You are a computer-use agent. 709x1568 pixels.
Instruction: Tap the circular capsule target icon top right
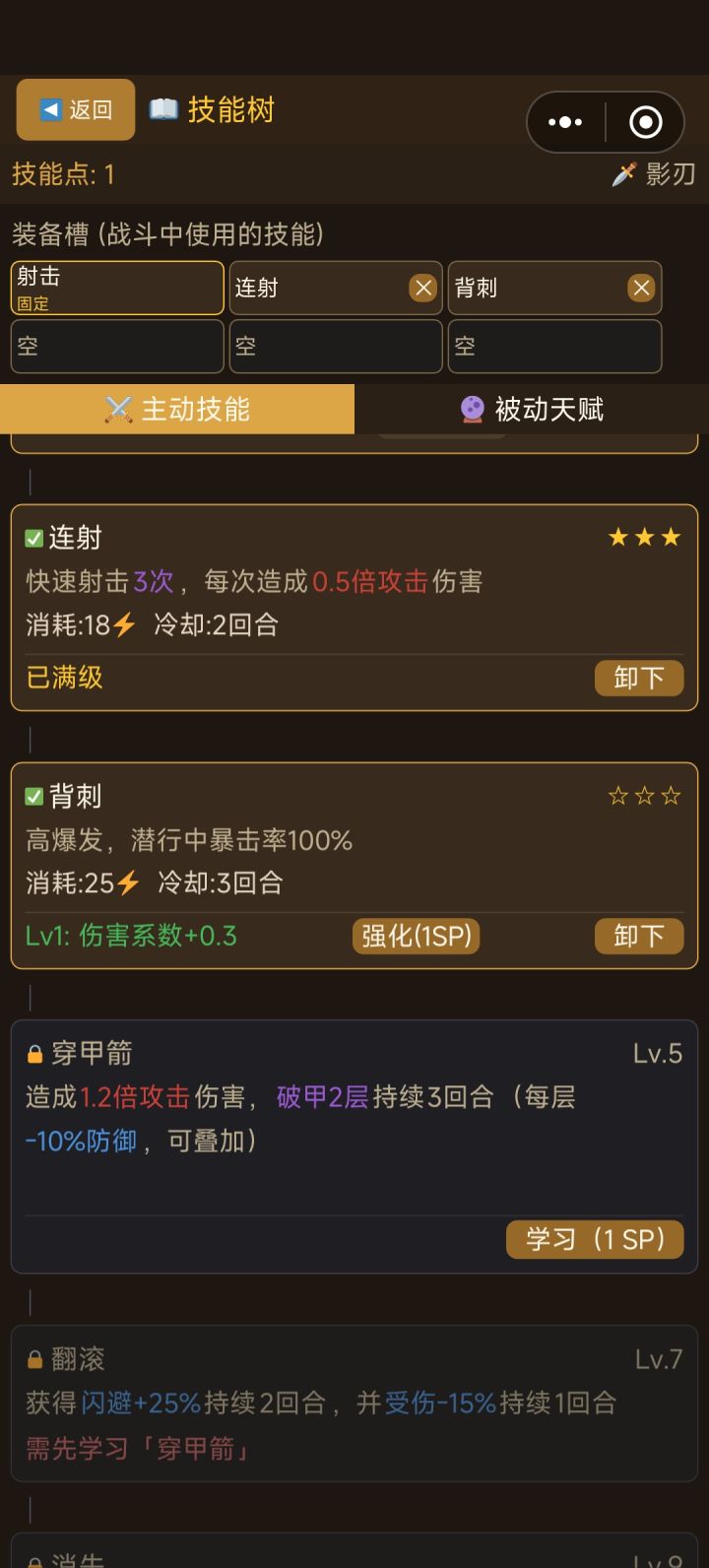645,121
